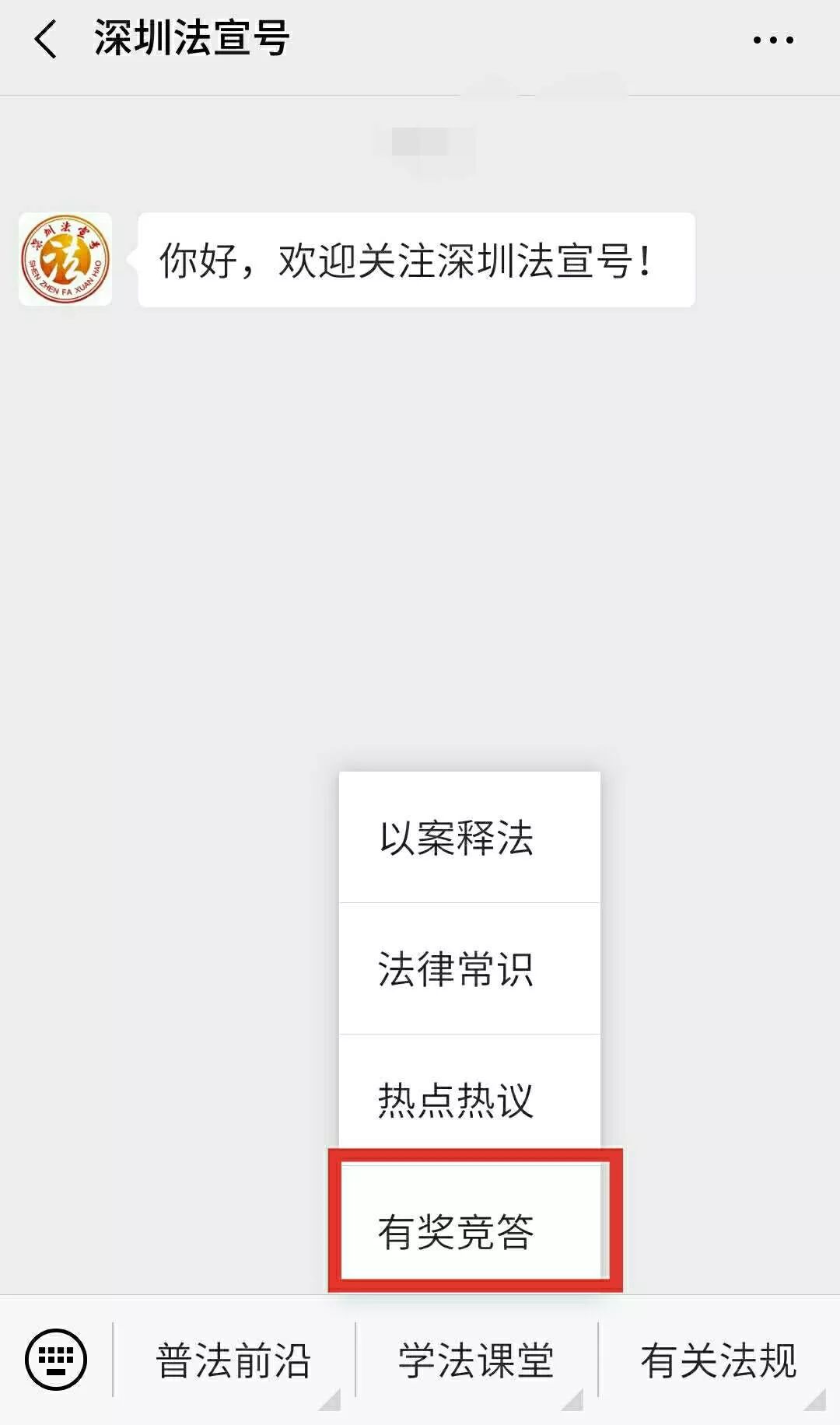Screen dimensions: 840x1425
Task: Collapse the 学法课堂 bottom menu
Action: (477, 1360)
